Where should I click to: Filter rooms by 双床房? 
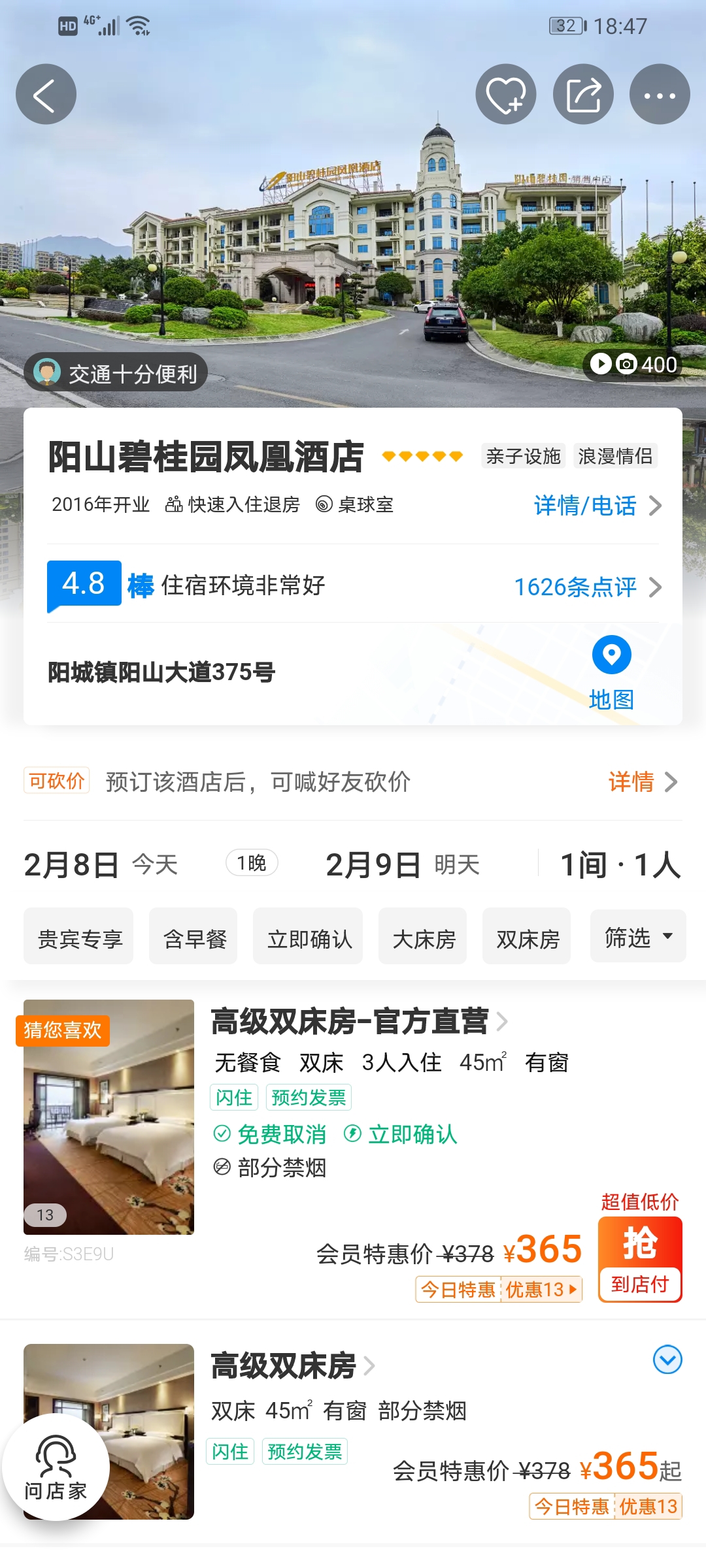(527, 938)
